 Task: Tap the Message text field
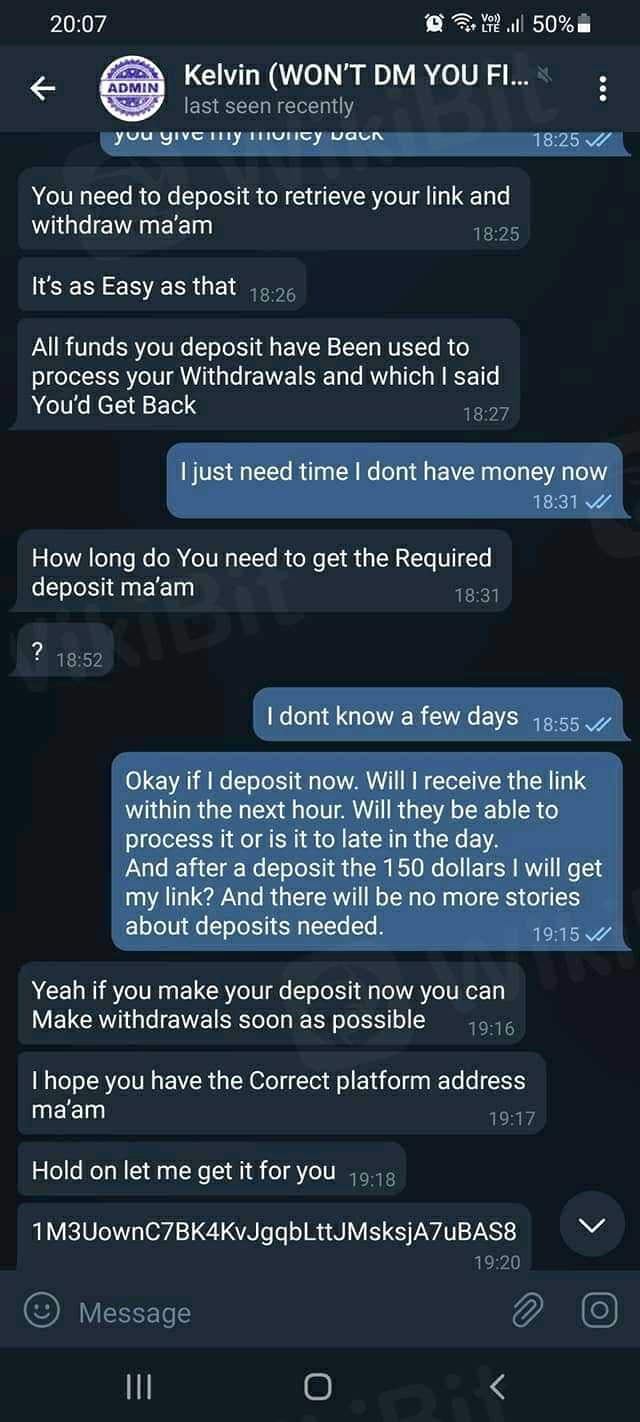tap(280, 1312)
